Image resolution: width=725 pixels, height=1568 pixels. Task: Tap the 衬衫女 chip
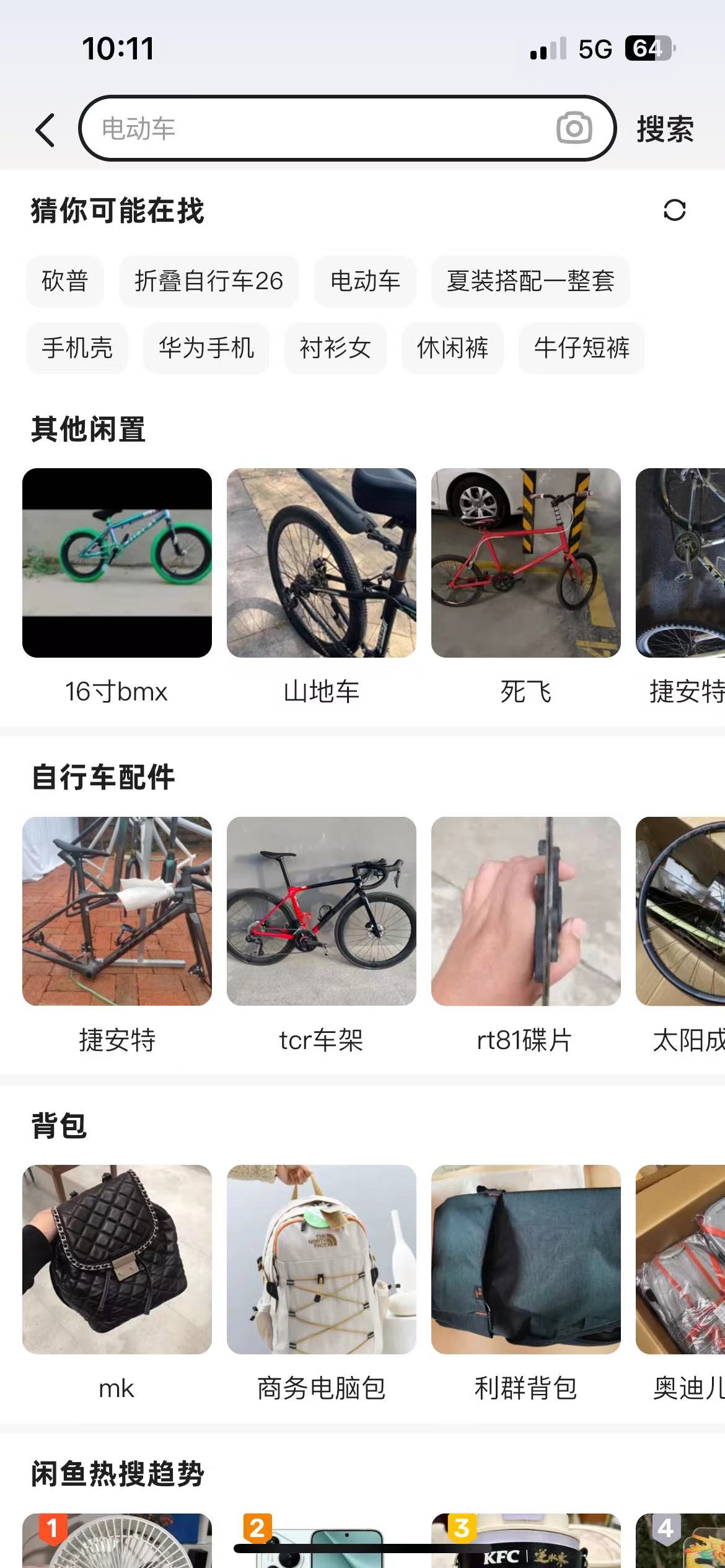[x=335, y=348]
